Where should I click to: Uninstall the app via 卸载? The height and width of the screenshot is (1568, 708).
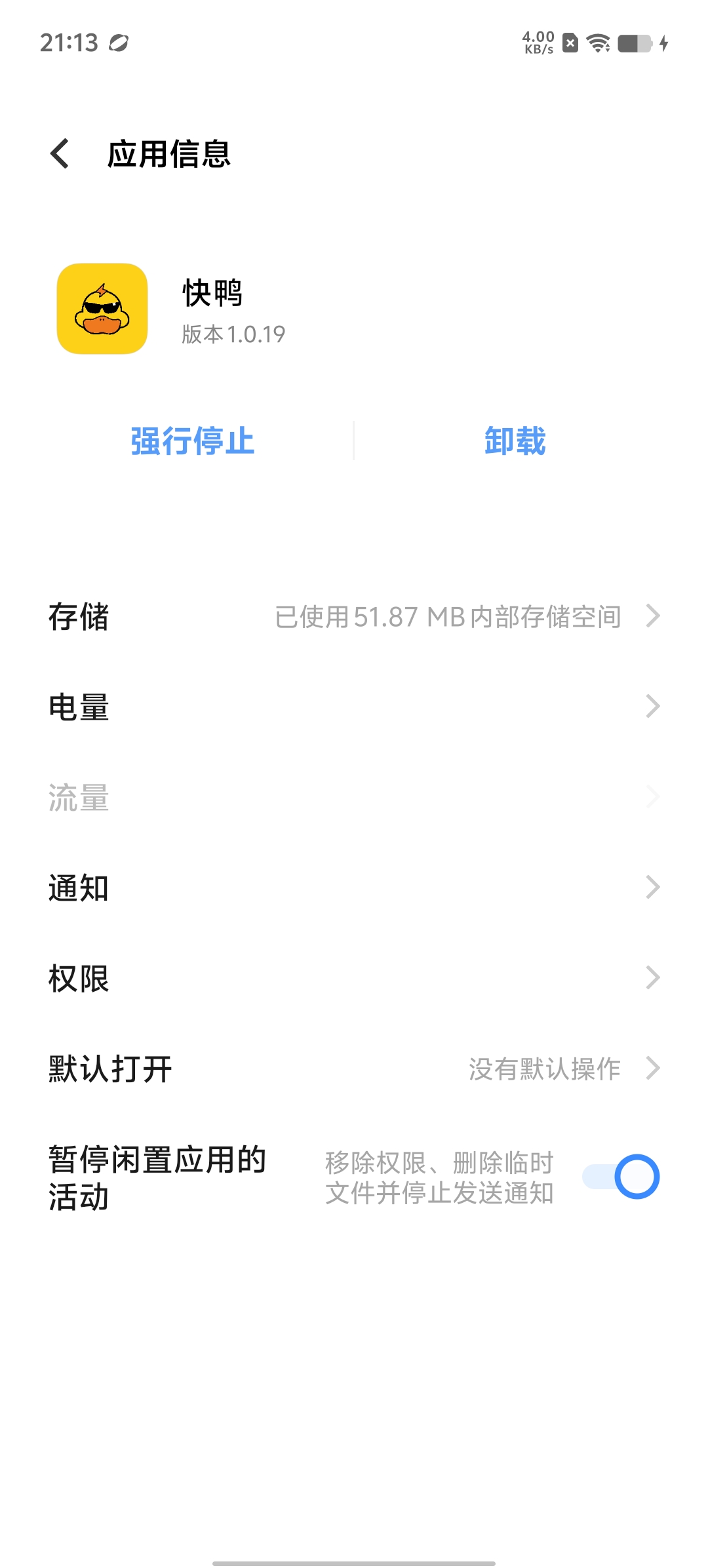click(515, 441)
